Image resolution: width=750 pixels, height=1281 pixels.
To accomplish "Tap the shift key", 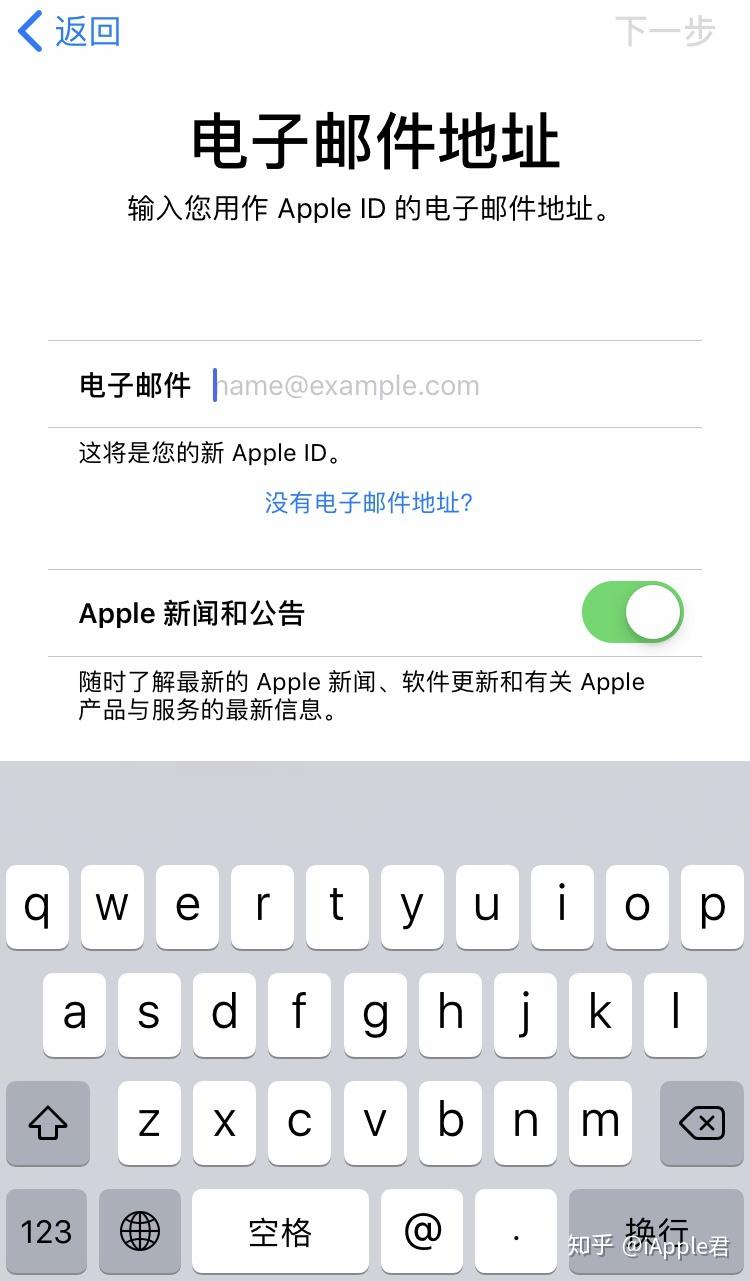I will (47, 1123).
